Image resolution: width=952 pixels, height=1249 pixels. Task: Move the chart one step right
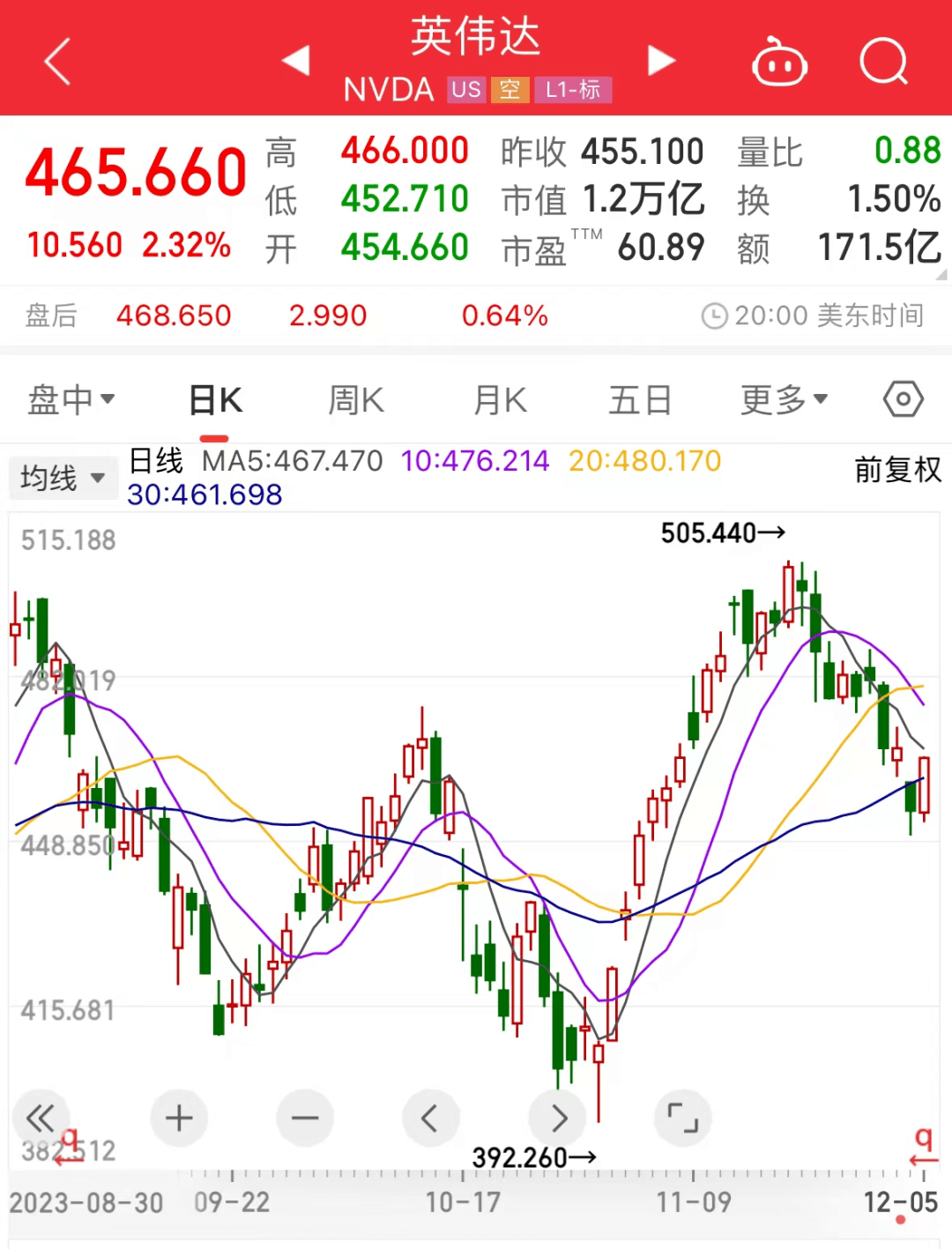(x=557, y=1119)
